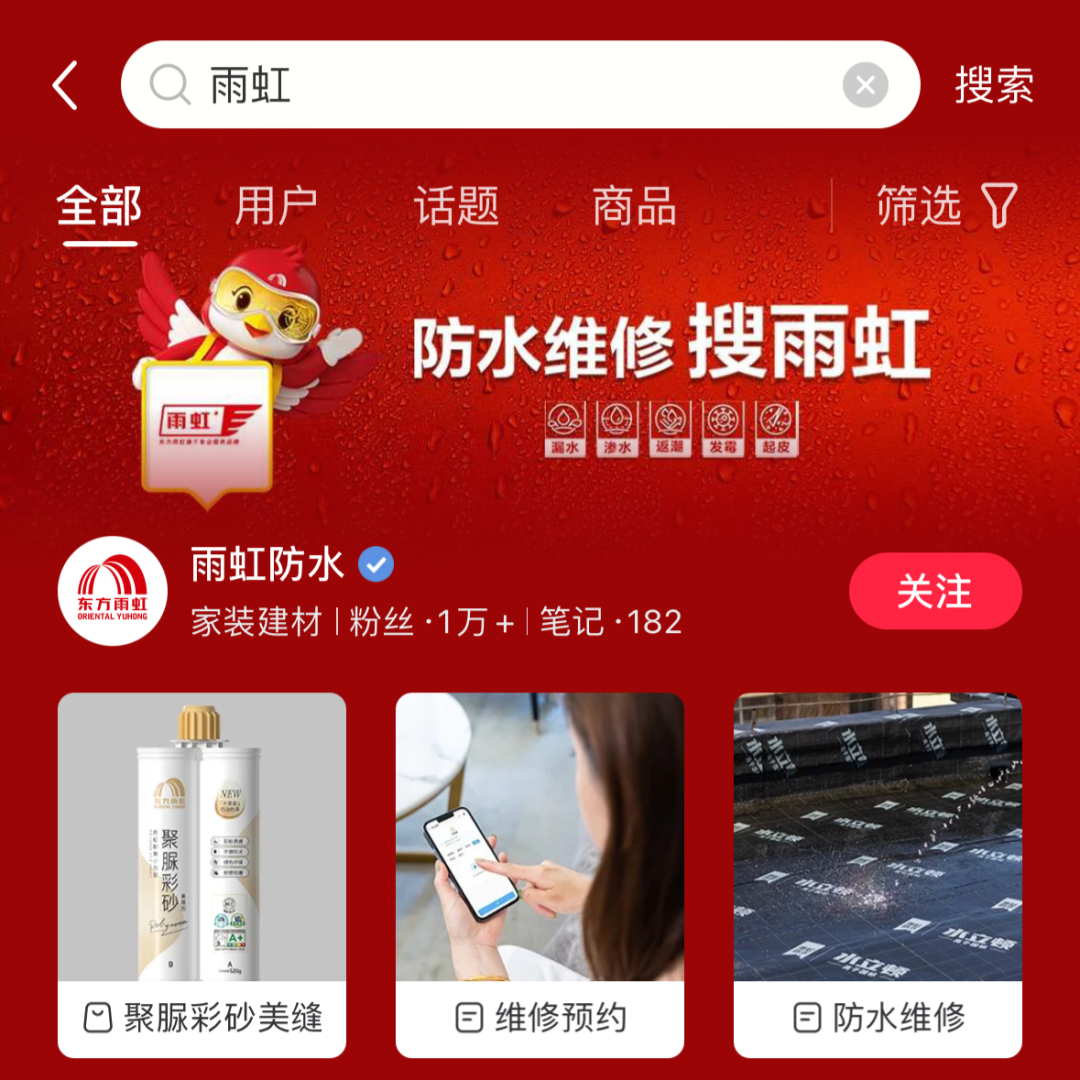1080x1080 pixels.
Task: Follow 雨虹防水 with the 关注 button
Action: pos(935,591)
